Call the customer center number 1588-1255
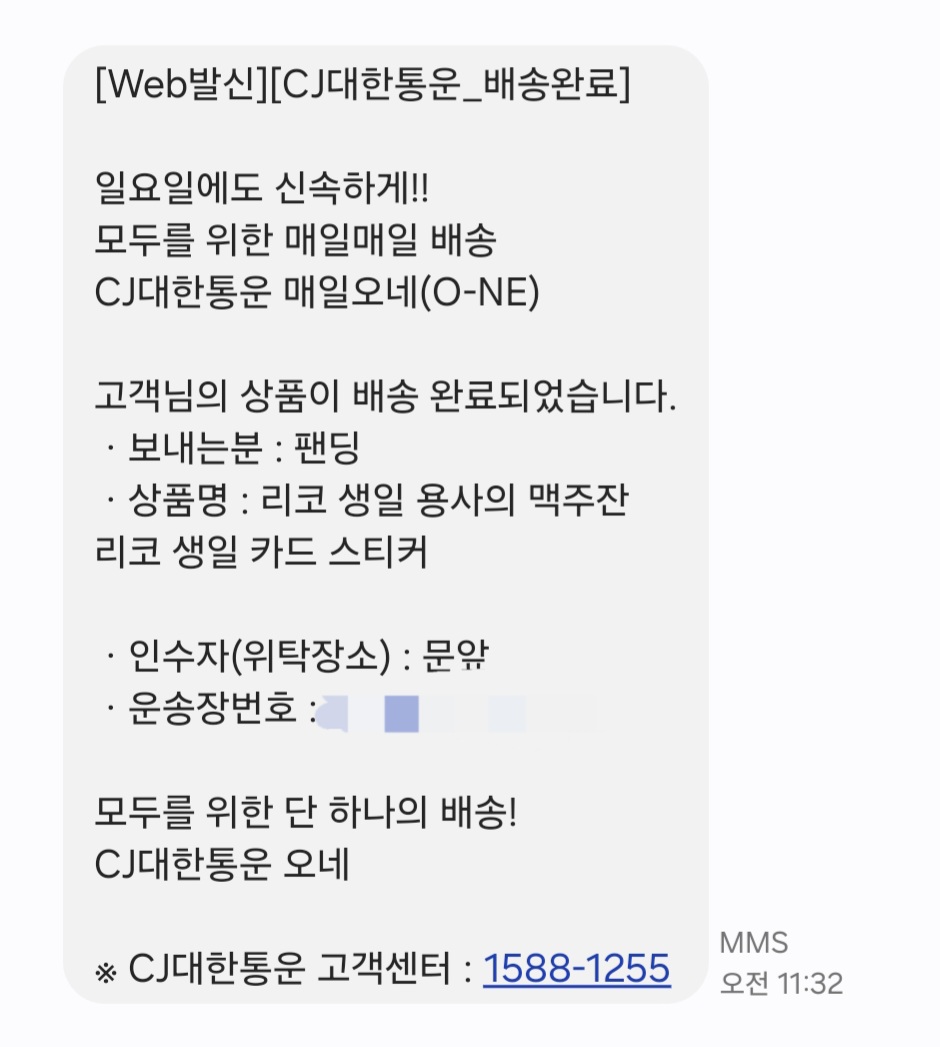This screenshot has width=940, height=1047. (x=576, y=968)
